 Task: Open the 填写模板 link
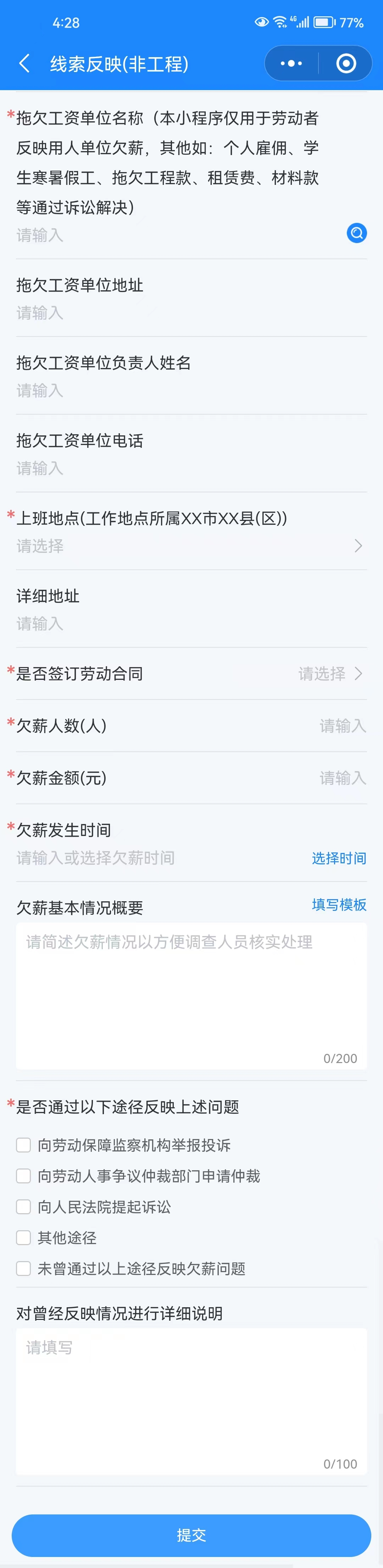click(x=339, y=905)
